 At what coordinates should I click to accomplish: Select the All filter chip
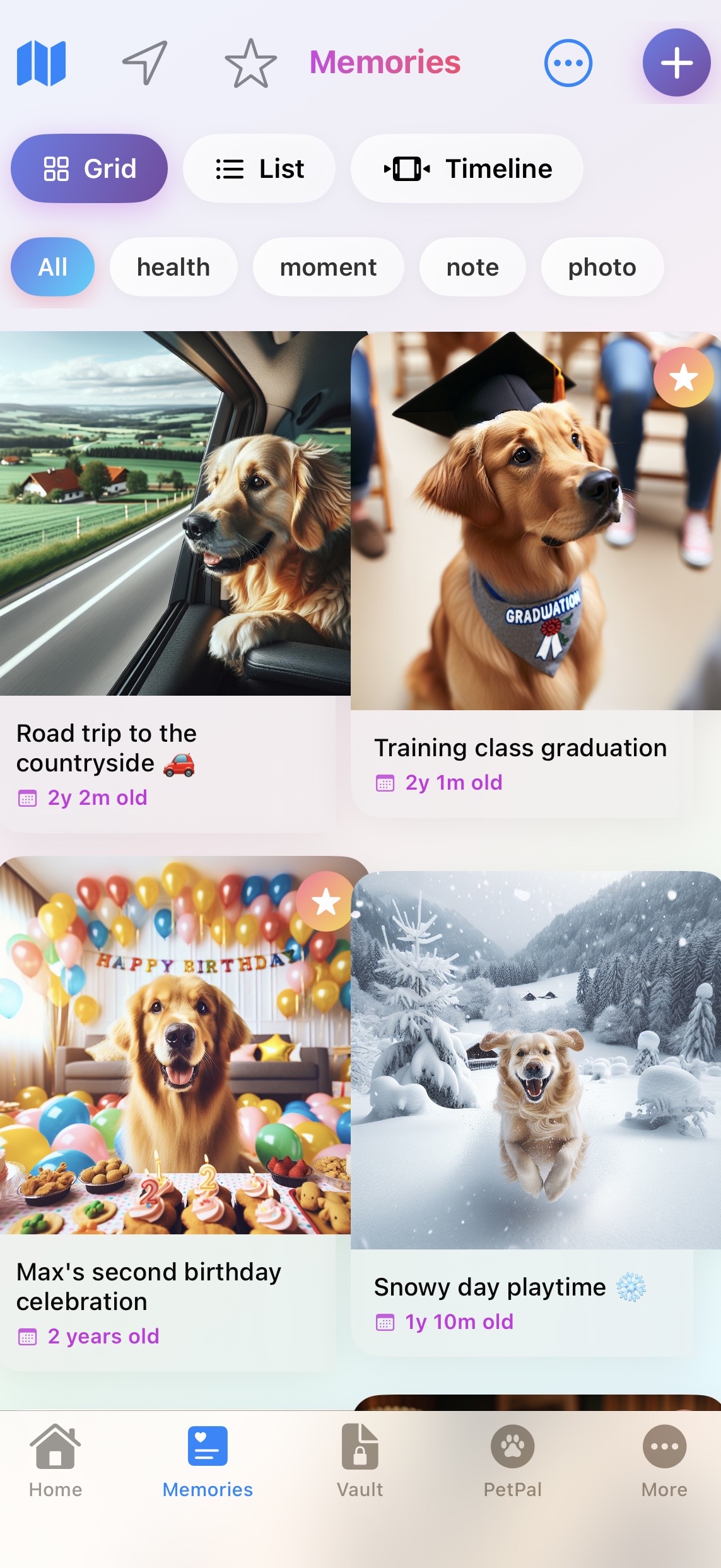point(52,267)
